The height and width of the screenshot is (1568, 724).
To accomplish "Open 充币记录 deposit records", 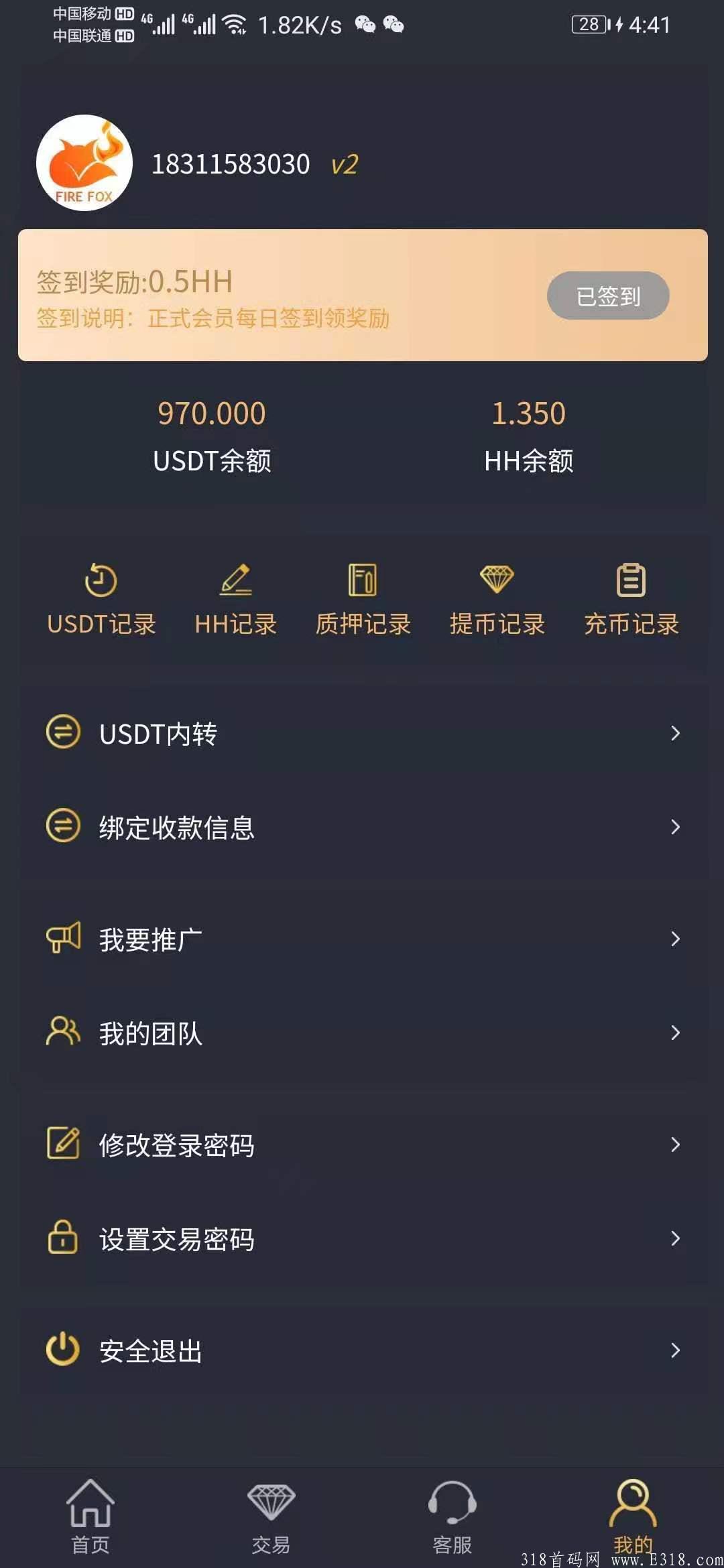I will pos(631,598).
